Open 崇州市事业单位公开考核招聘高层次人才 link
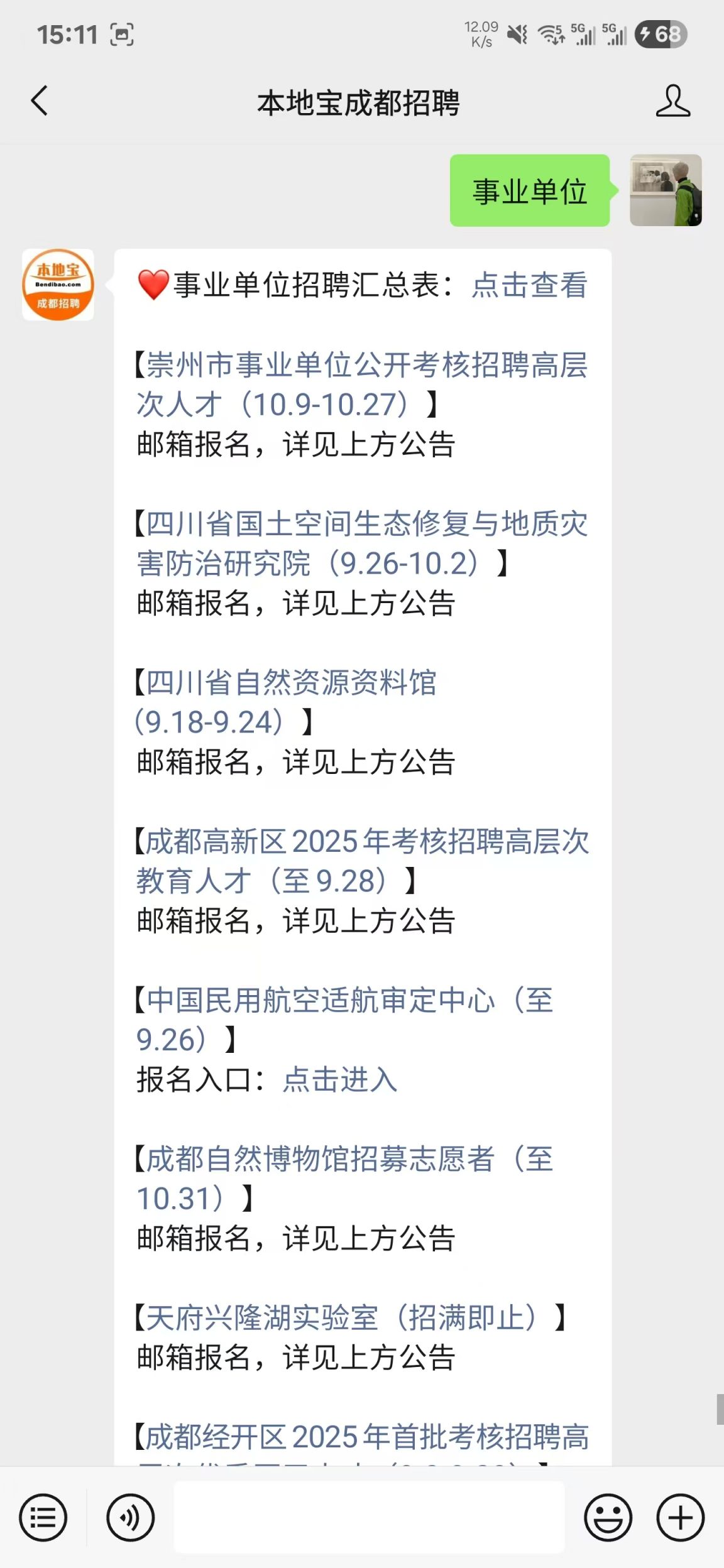 (x=362, y=384)
